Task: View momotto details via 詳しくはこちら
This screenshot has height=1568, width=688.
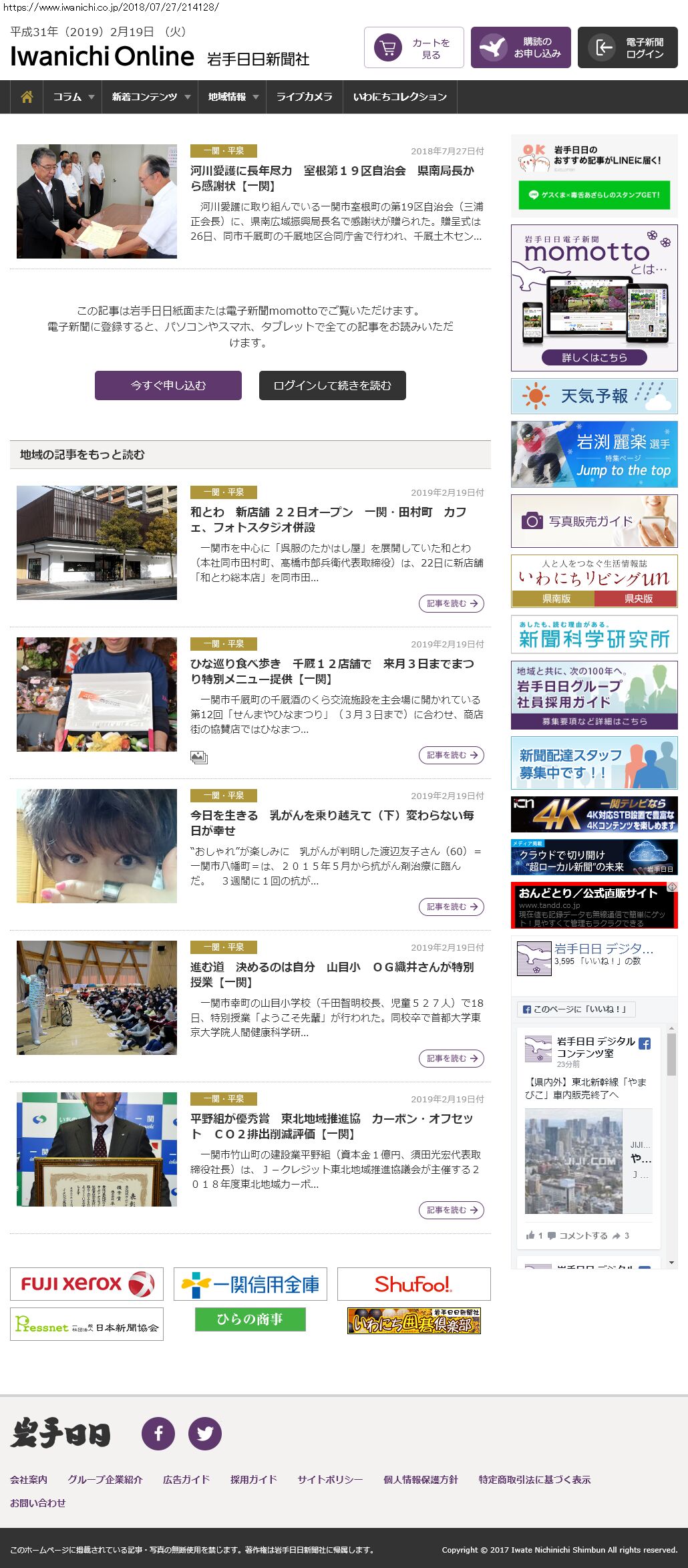Action: click(594, 357)
